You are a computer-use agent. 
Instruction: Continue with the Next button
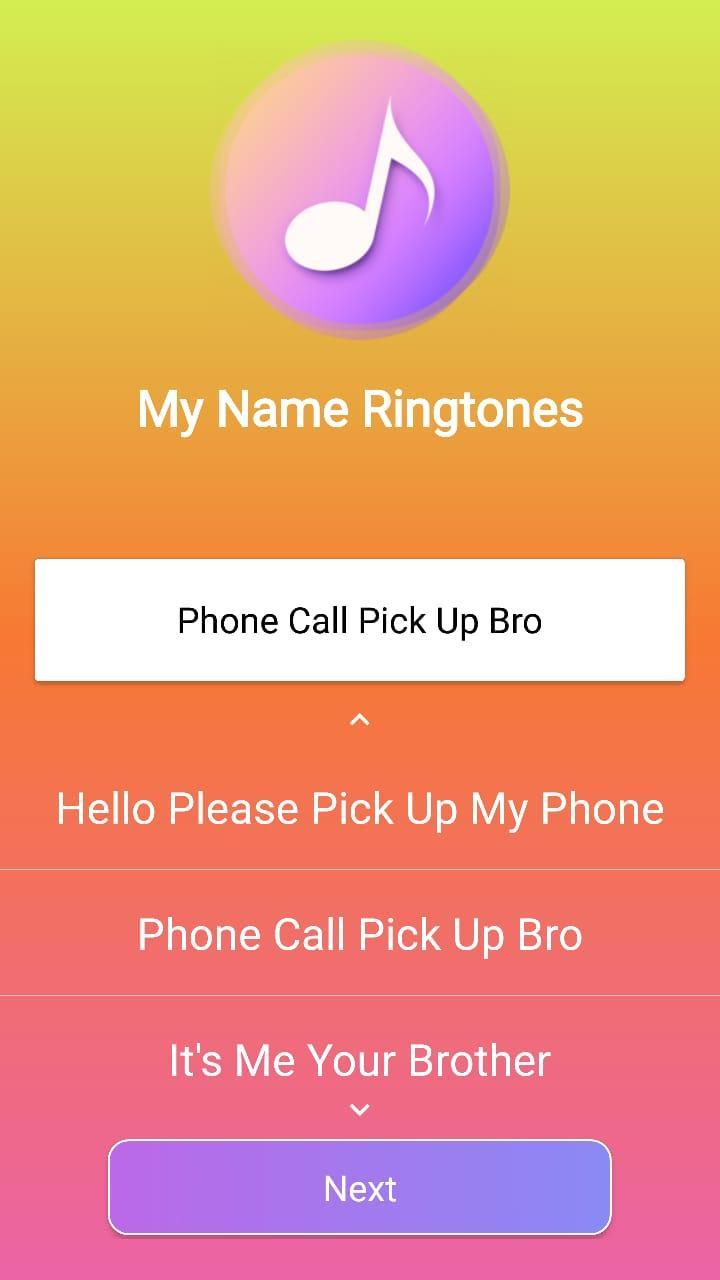pos(360,1188)
